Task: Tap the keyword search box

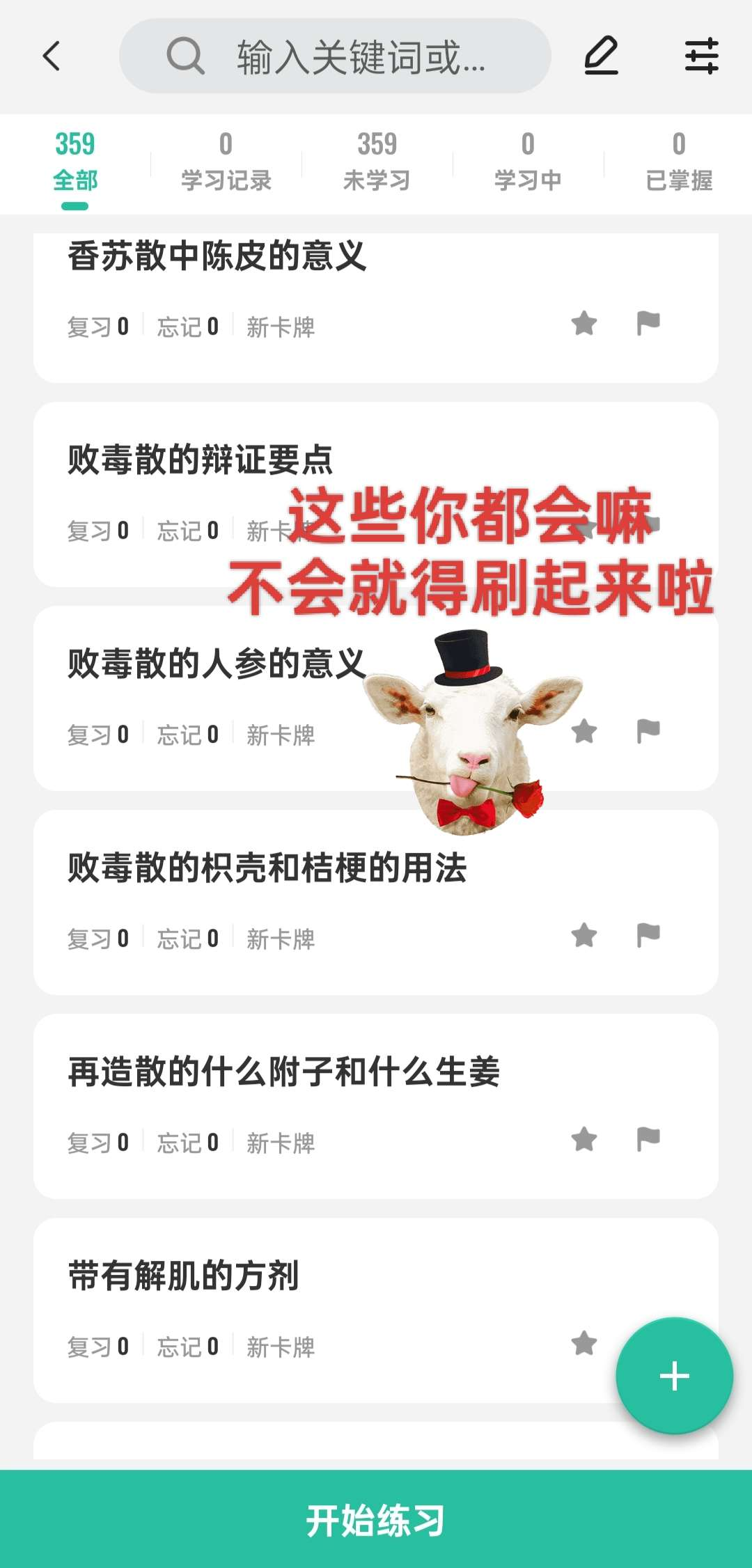Action: pos(335,56)
